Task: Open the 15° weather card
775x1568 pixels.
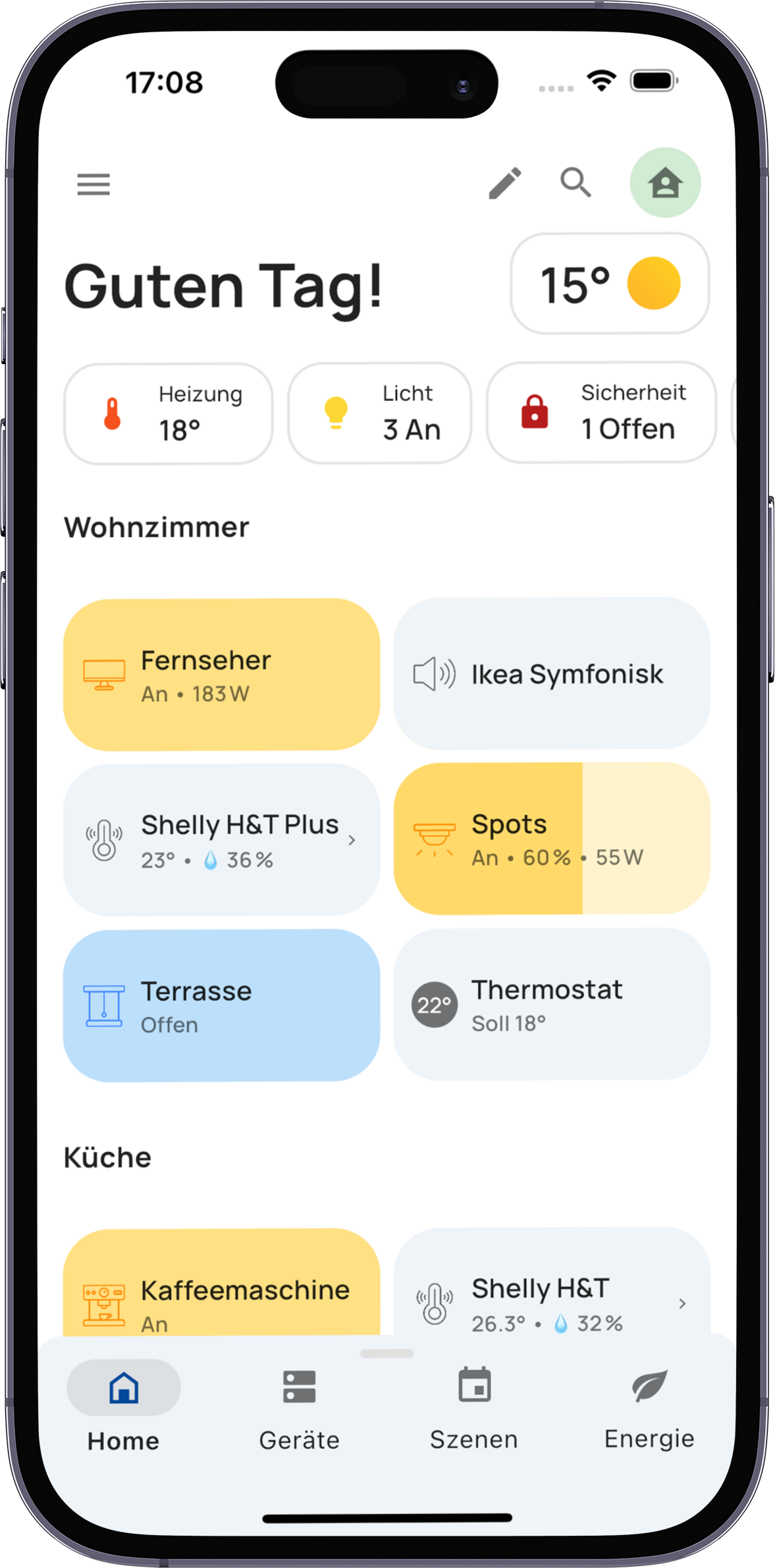Action: tap(609, 284)
